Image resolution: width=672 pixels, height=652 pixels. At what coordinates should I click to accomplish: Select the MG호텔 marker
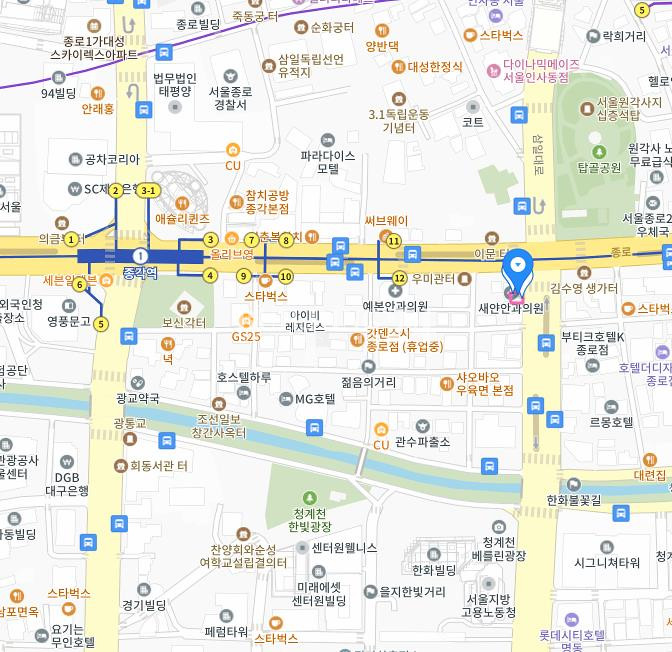[283, 399]
